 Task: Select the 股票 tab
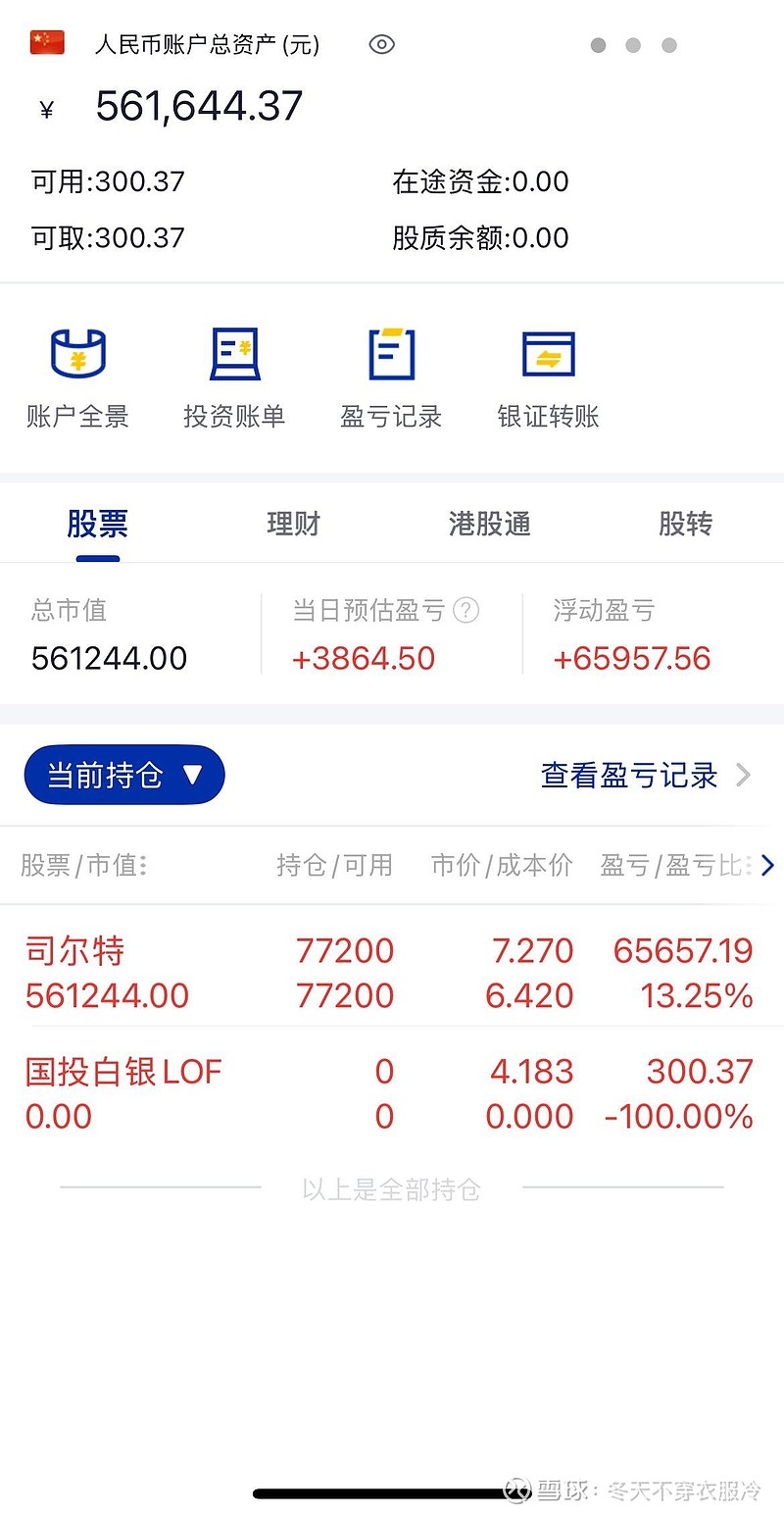[x=97, y=524]
